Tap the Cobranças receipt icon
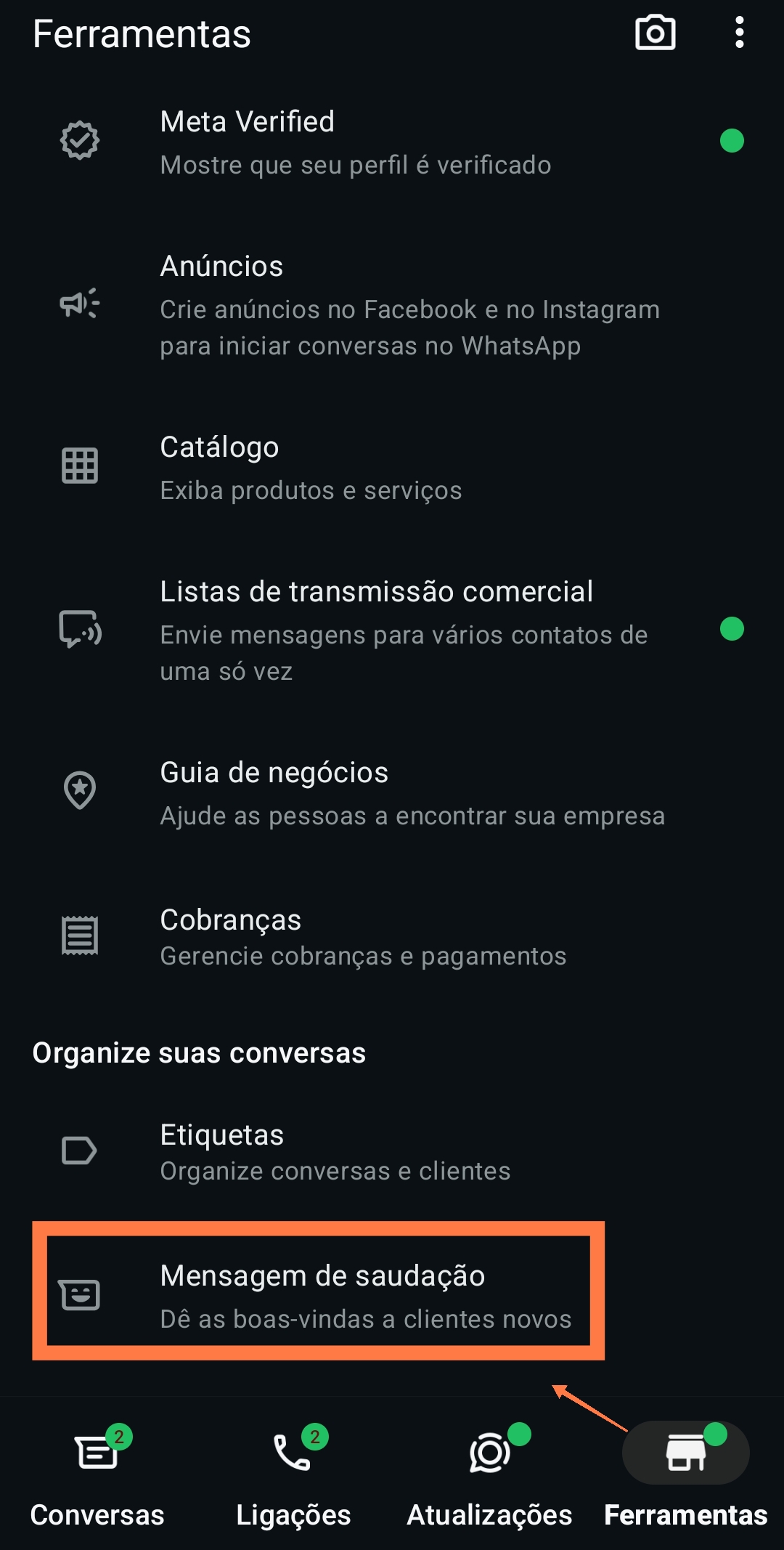This screenshot has width=784, height=1550. (78, 936)
